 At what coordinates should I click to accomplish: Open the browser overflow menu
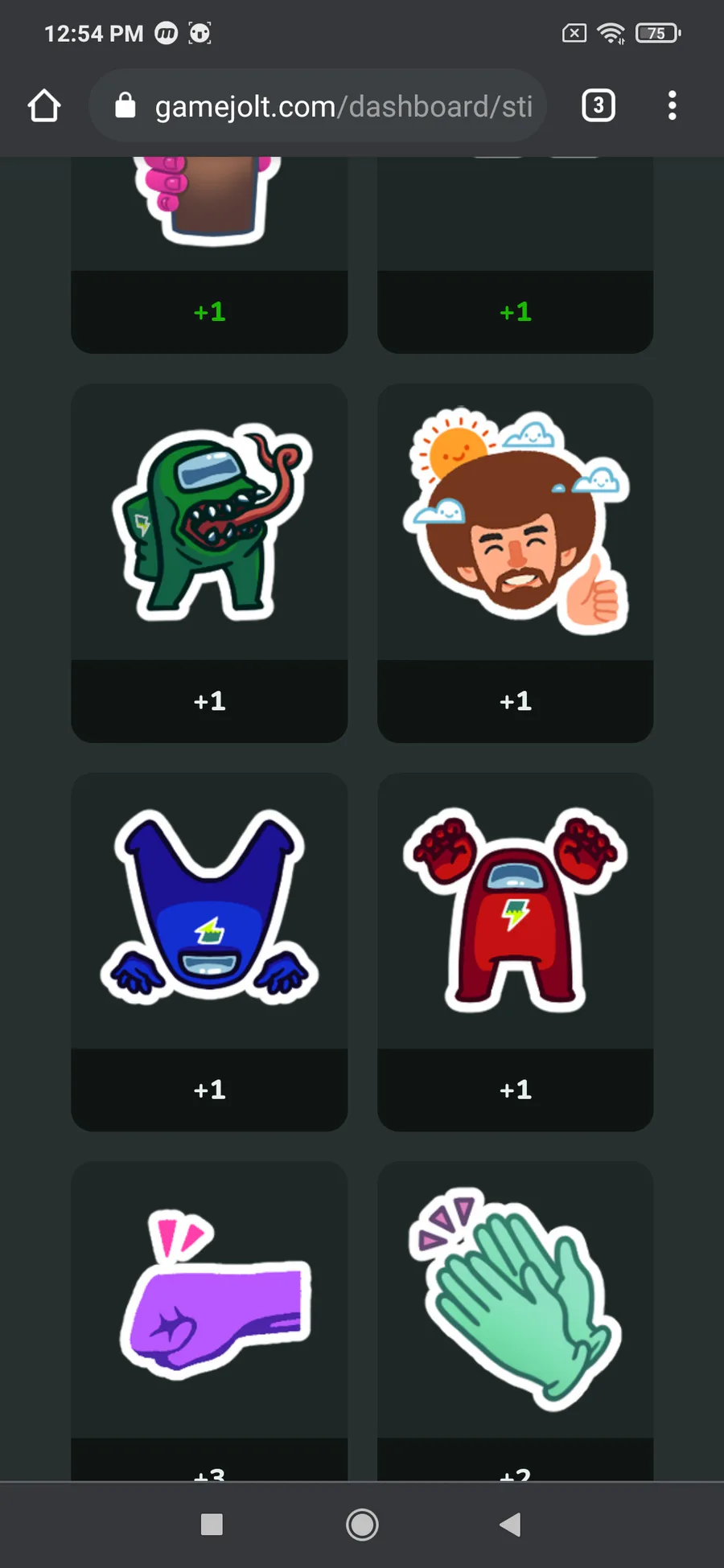tap(672, 105)
